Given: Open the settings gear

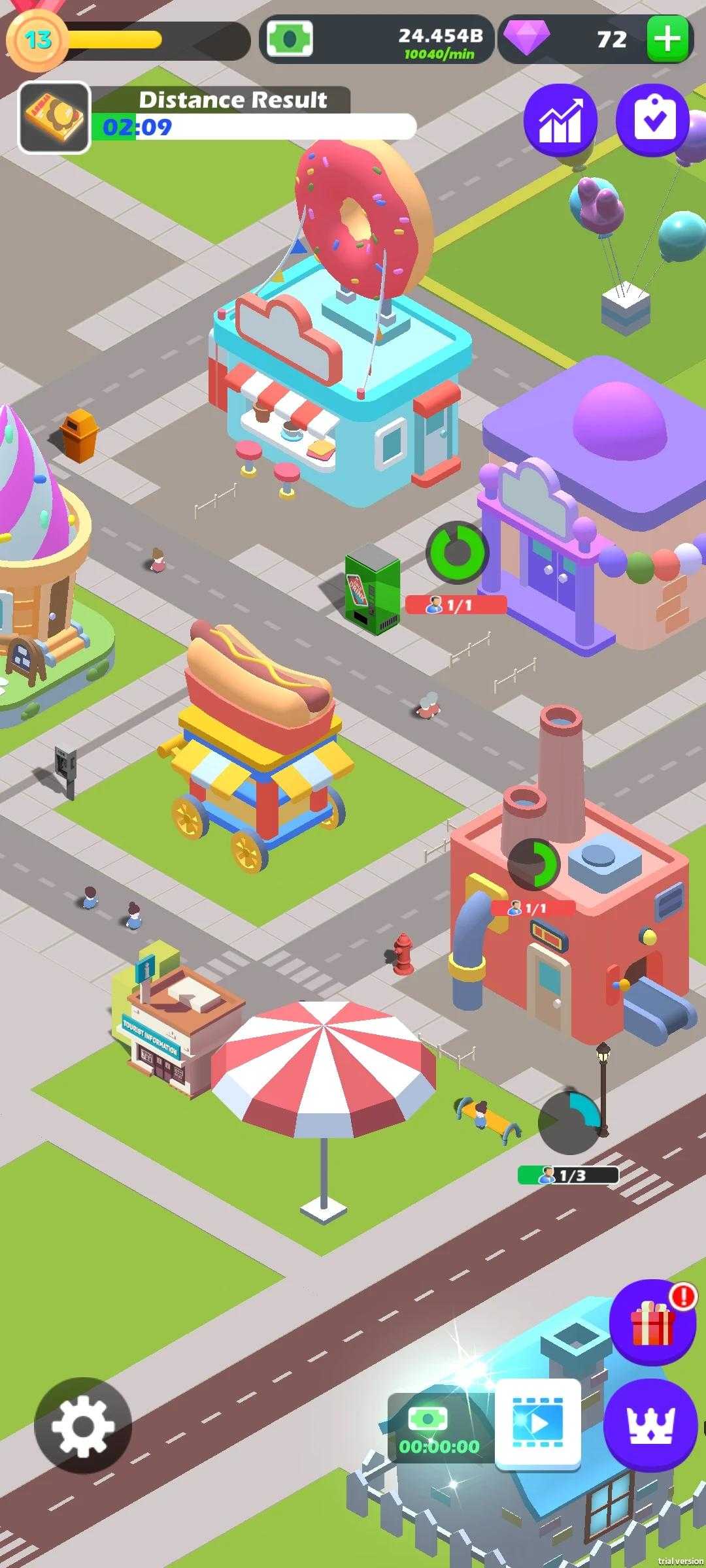Looking at the screenshot, I should 83,1426.
